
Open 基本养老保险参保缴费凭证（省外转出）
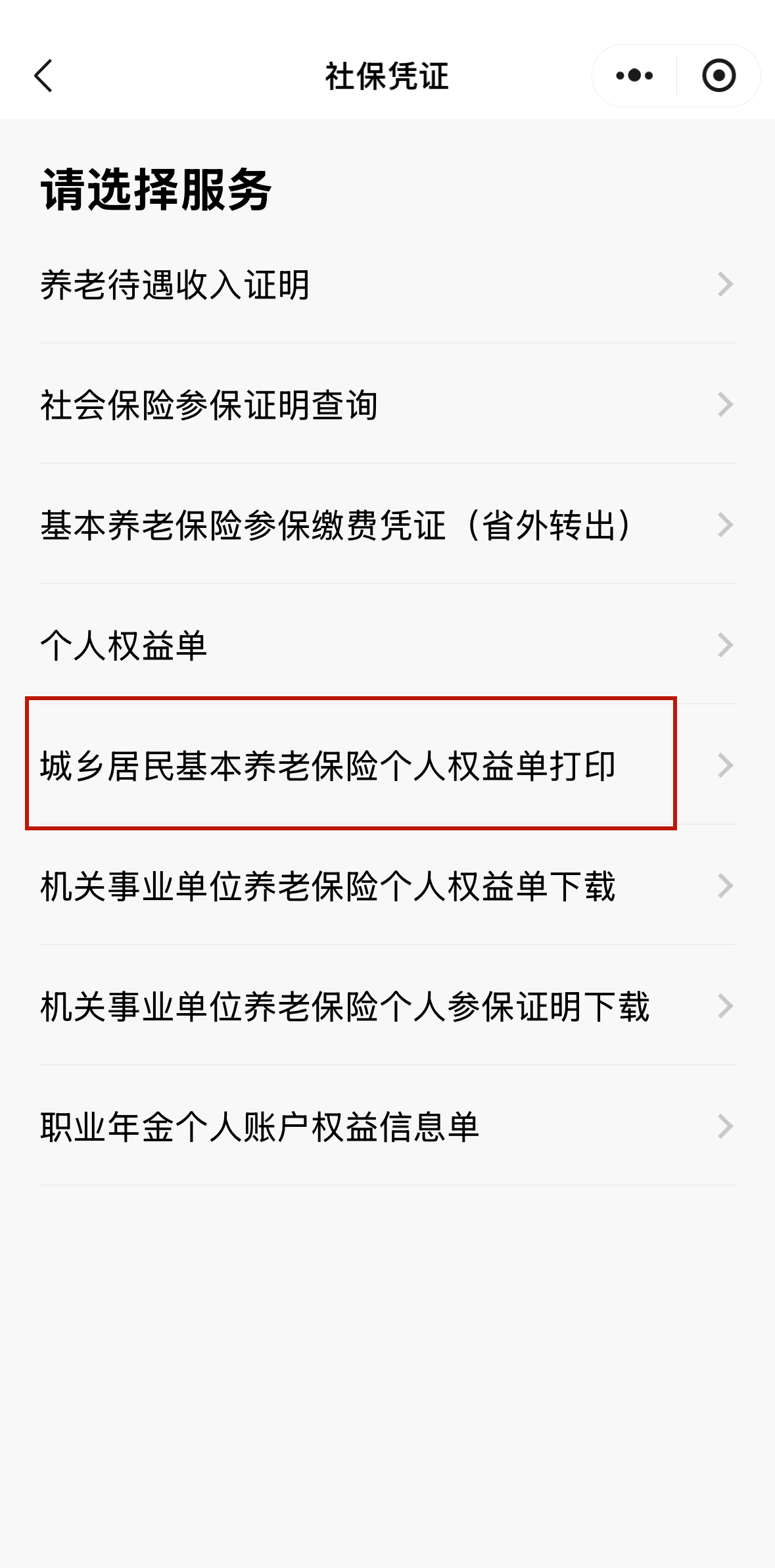[387, 525]
